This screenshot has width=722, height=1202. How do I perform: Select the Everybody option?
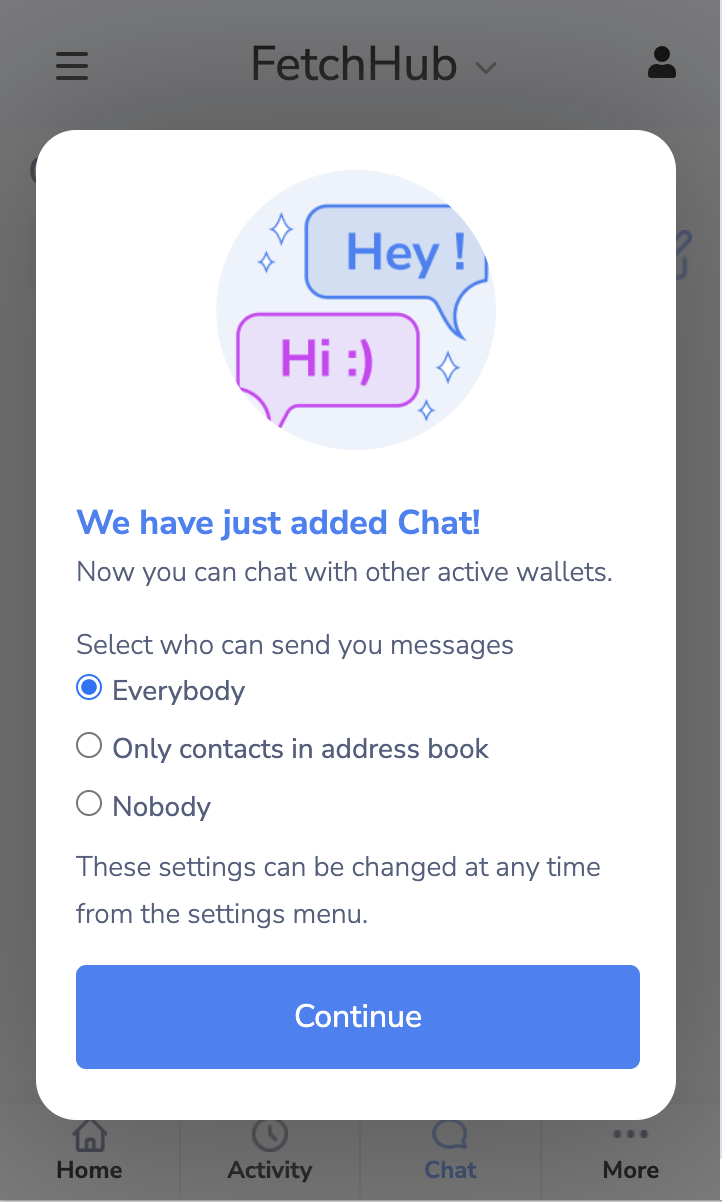pyautogui.click(x=90, y=689)
